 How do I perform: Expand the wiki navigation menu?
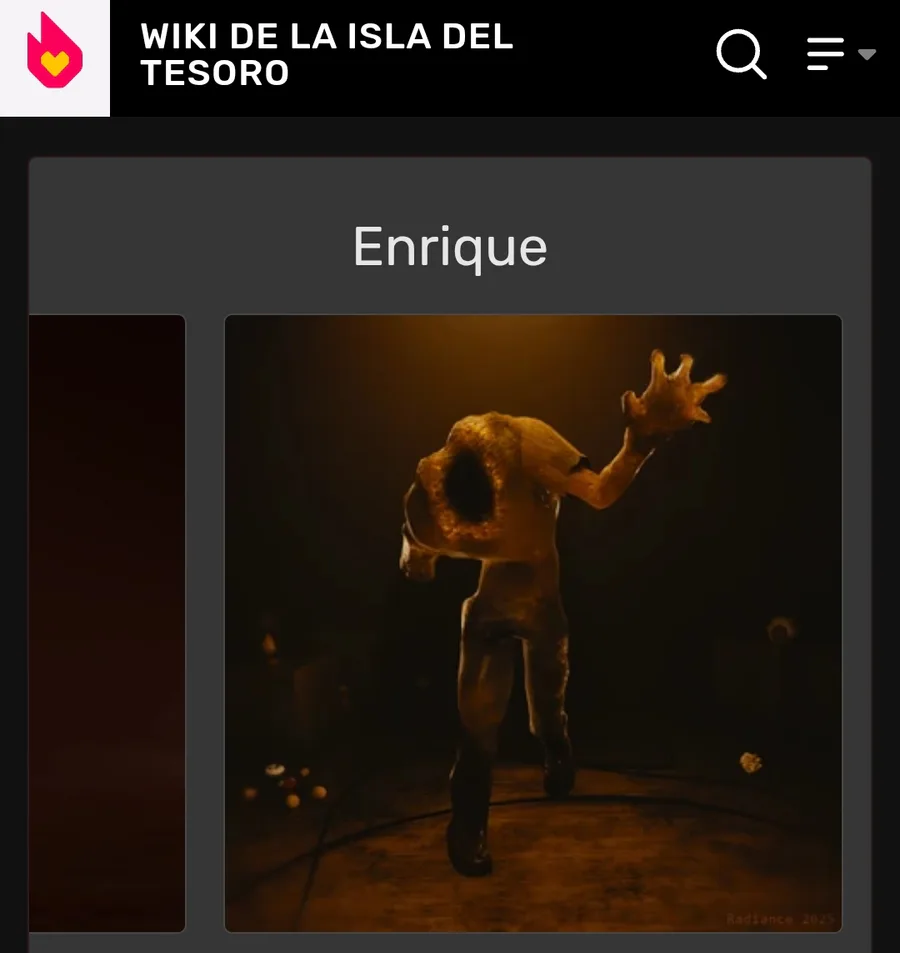(840, 54)
